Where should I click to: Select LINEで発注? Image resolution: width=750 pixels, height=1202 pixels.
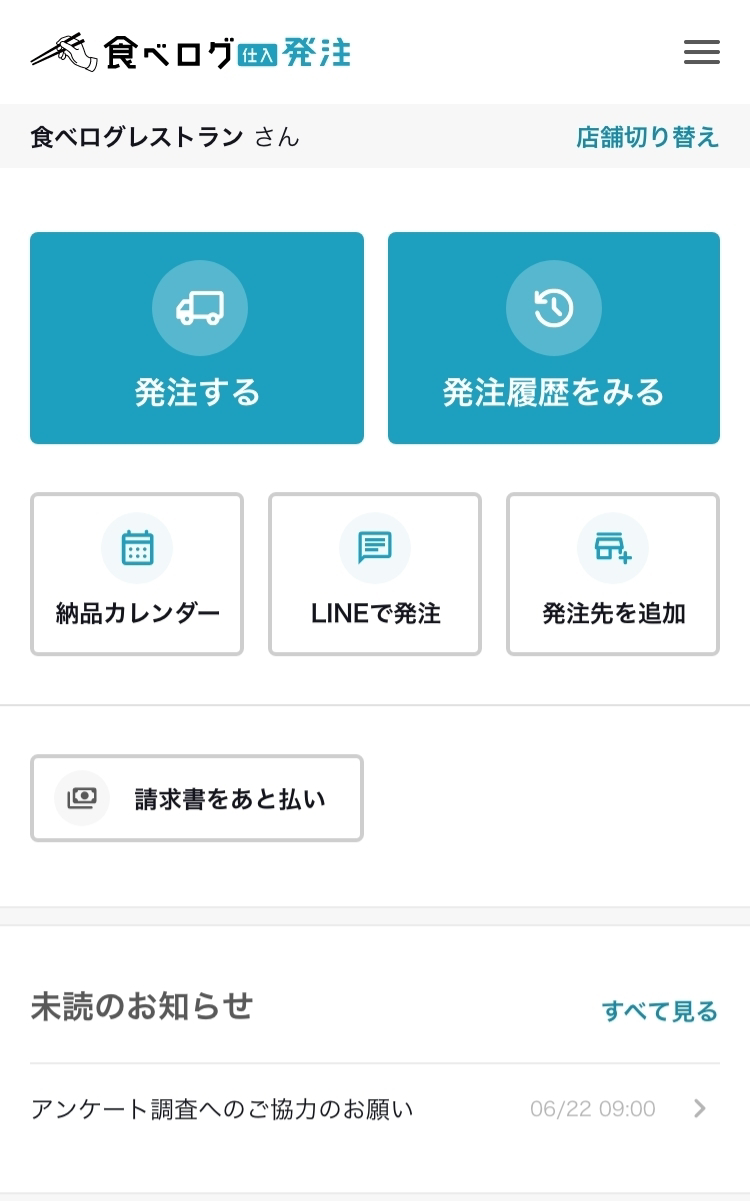[x=375, y=574]
